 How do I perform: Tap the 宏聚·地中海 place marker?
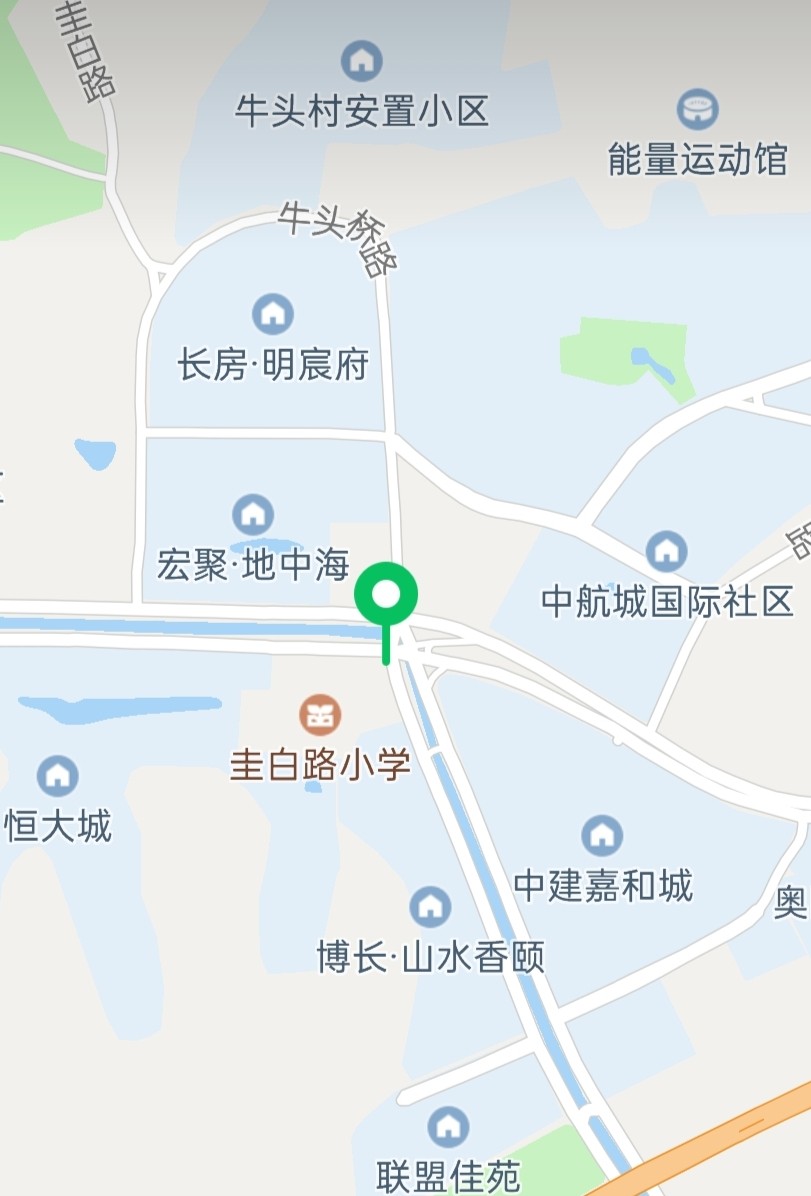coord(252,515)
